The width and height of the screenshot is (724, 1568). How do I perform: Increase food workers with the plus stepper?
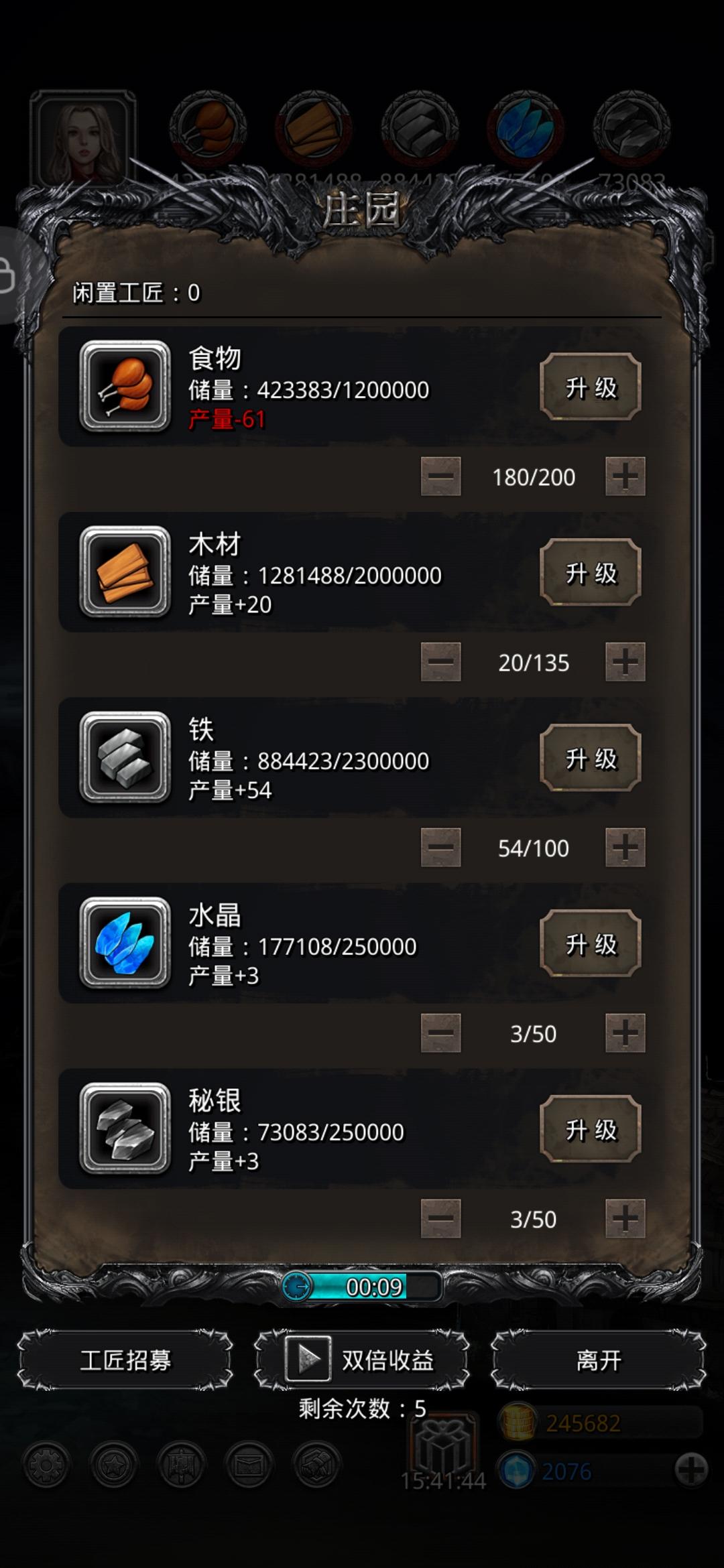[x=625, y=476]
